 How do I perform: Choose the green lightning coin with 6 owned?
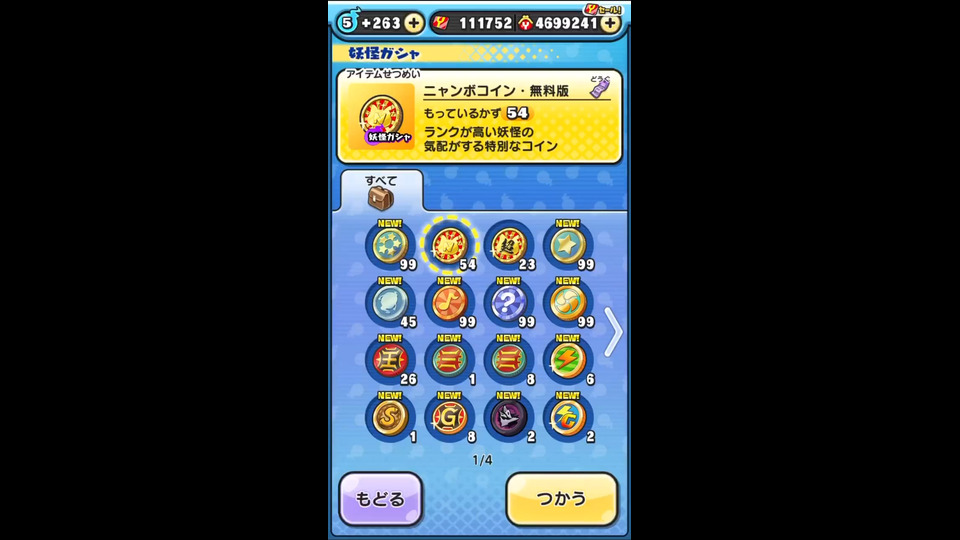(x=567, y=359)
